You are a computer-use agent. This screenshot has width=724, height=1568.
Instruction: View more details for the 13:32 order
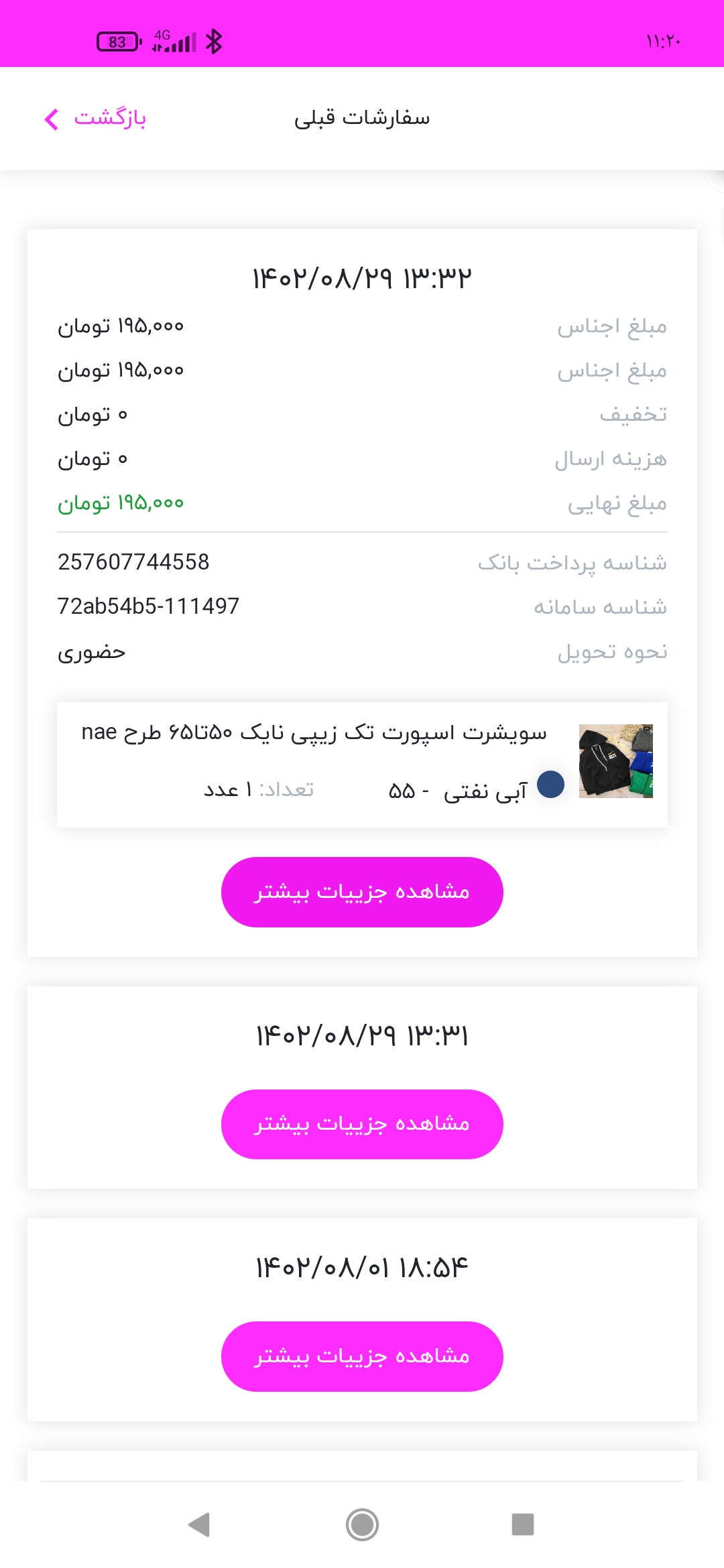[x=362, y=892]
